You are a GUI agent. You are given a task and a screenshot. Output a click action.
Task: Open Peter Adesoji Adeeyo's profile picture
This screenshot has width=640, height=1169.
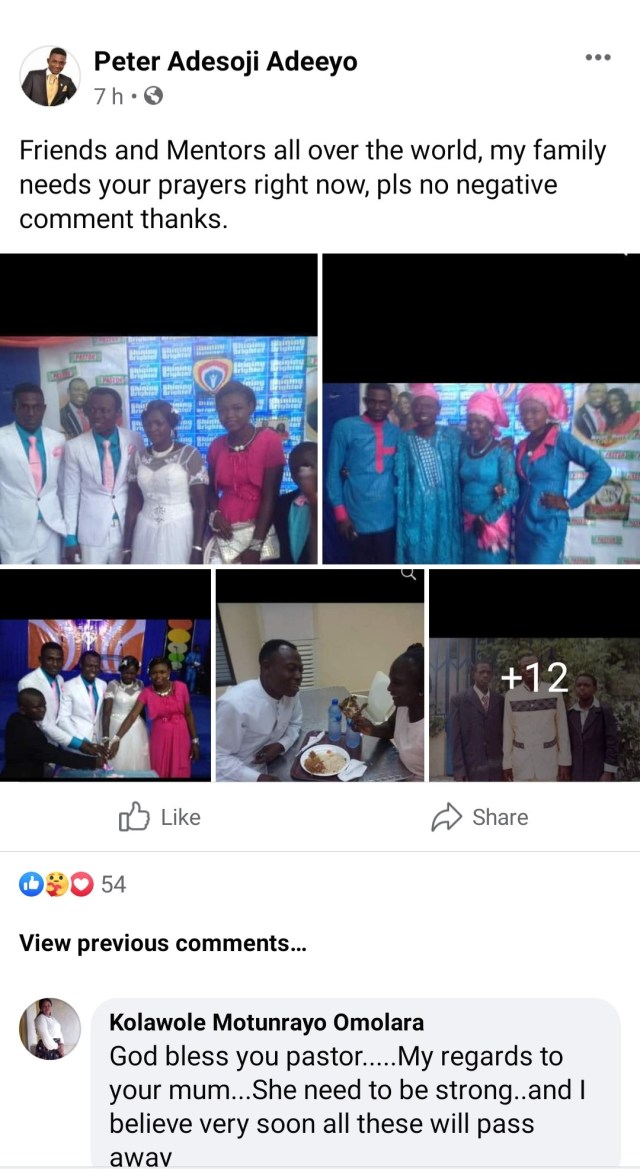point(49,77)
